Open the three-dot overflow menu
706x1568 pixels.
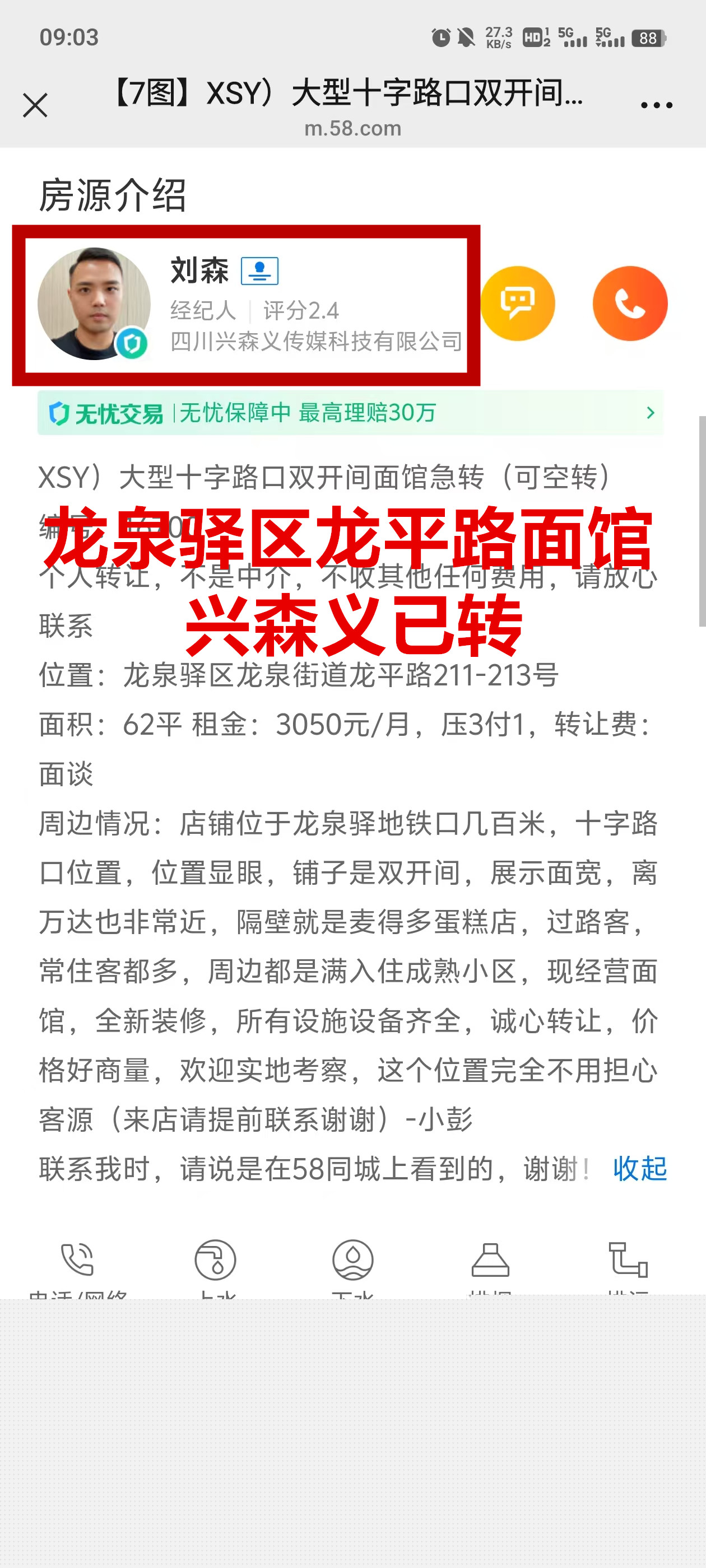(x=656, y=105)
